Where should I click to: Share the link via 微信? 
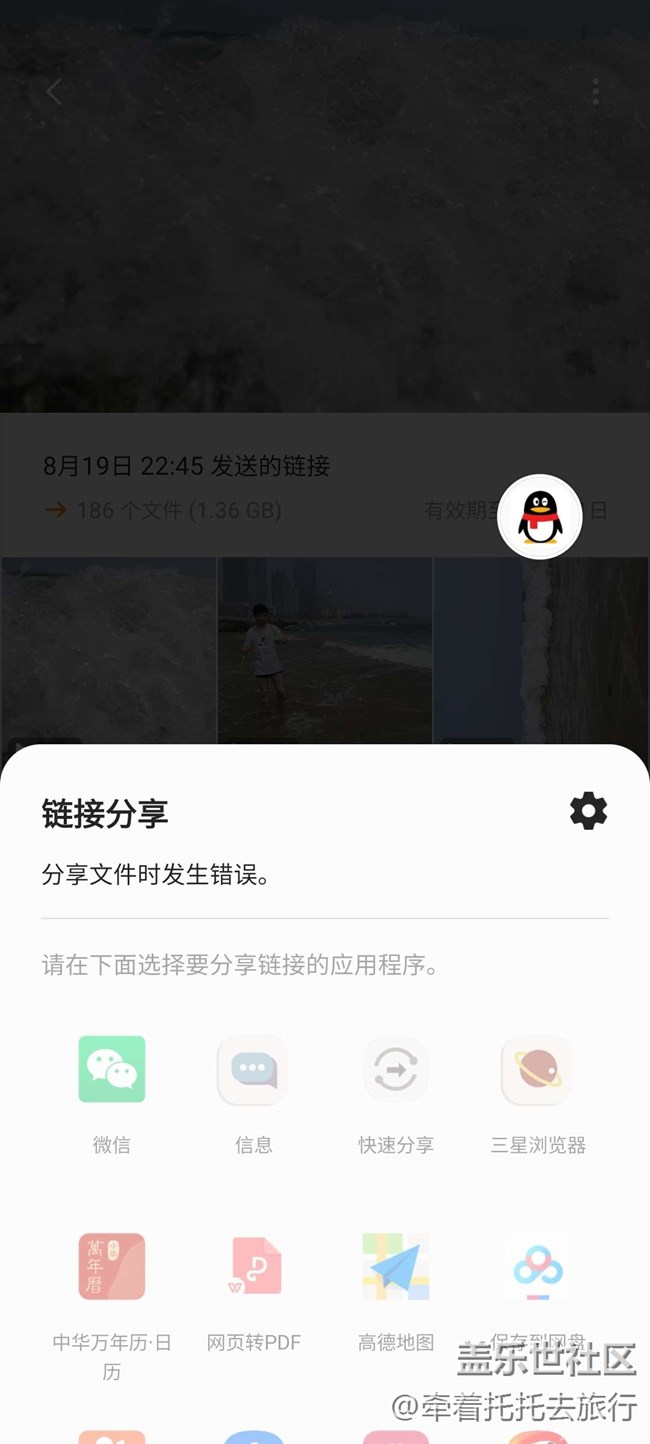[x=112, y=1070]
